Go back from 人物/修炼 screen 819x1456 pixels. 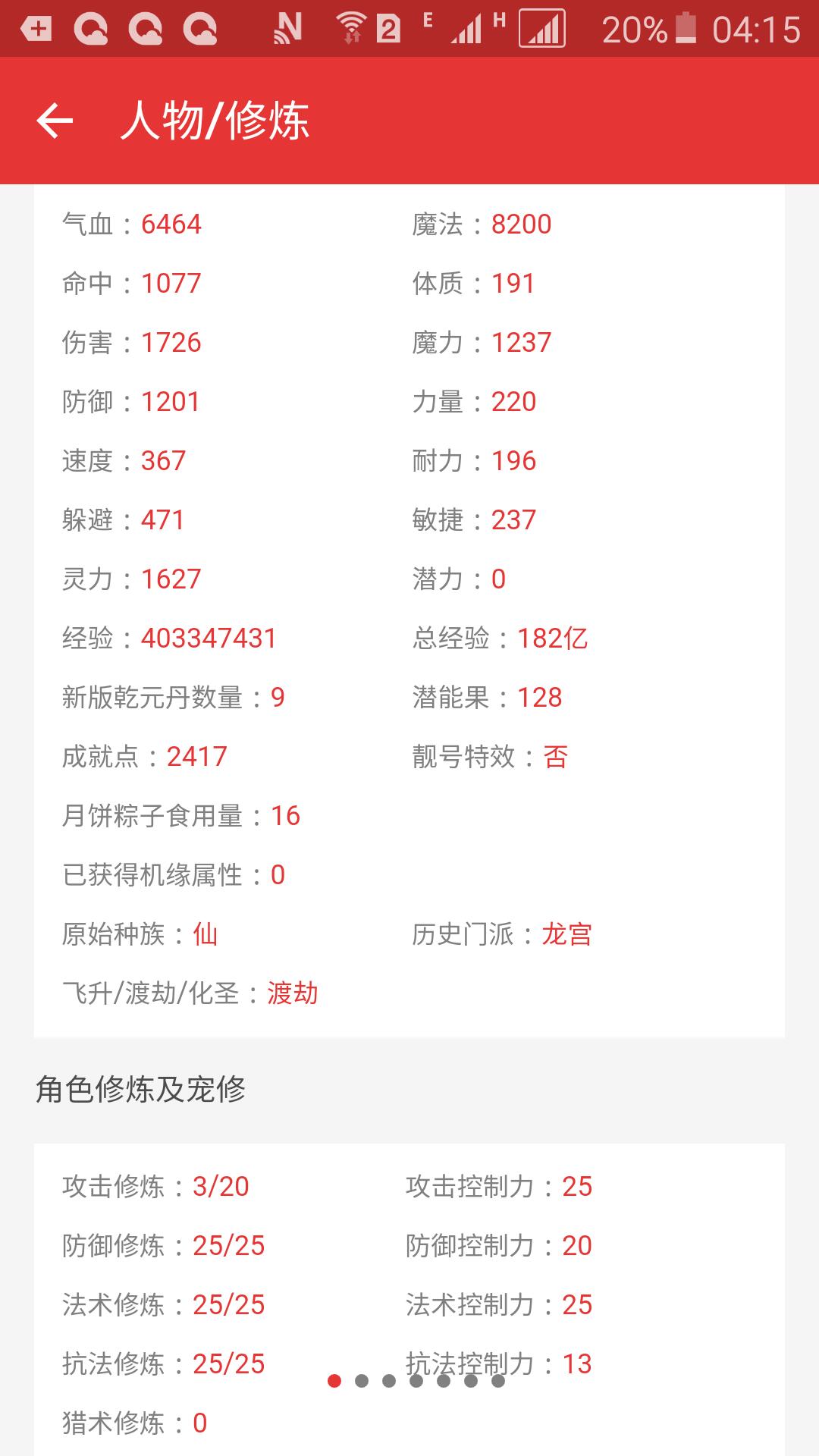(55, 121)
